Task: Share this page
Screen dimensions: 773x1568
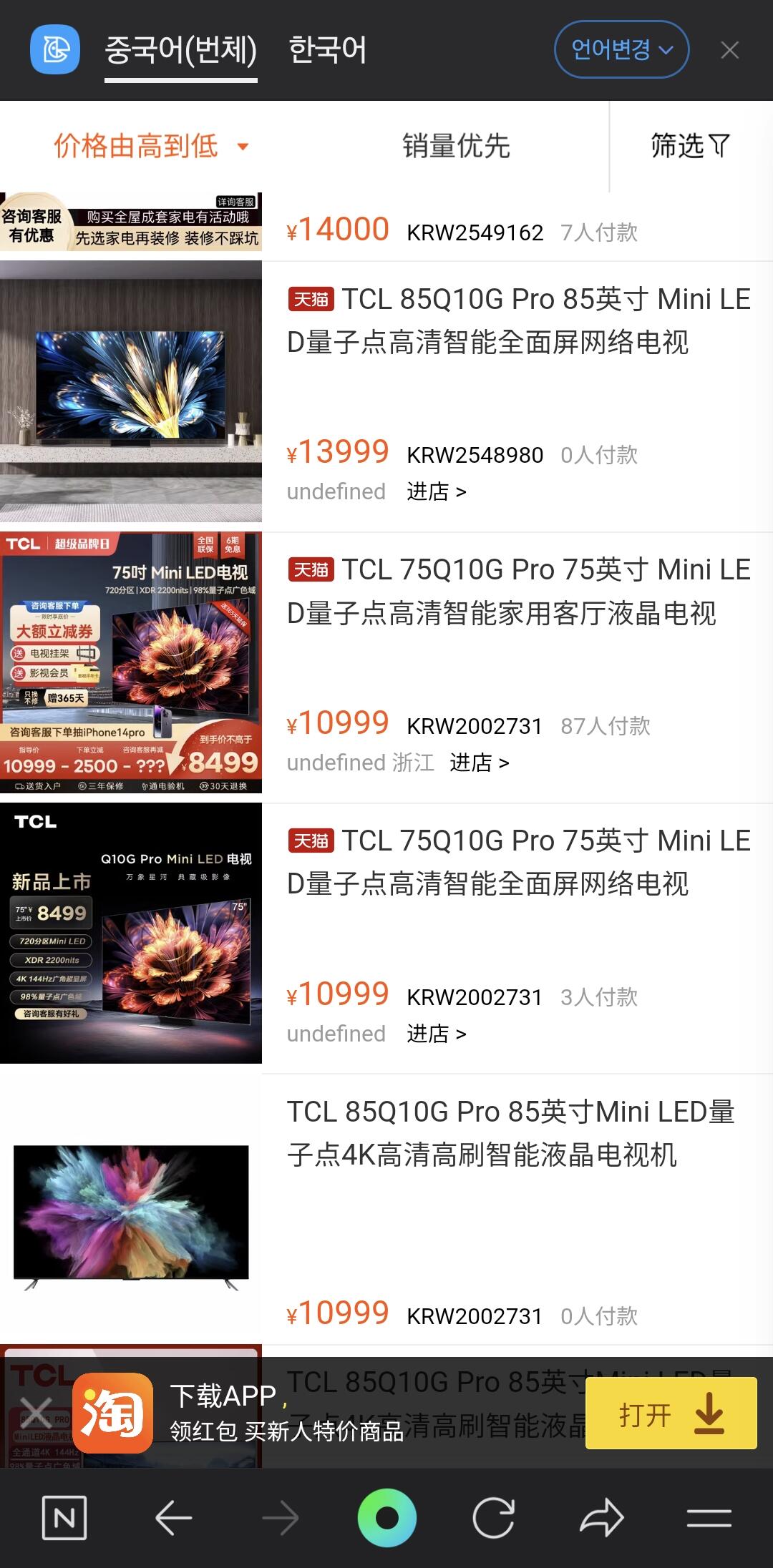Action: 601,1517
